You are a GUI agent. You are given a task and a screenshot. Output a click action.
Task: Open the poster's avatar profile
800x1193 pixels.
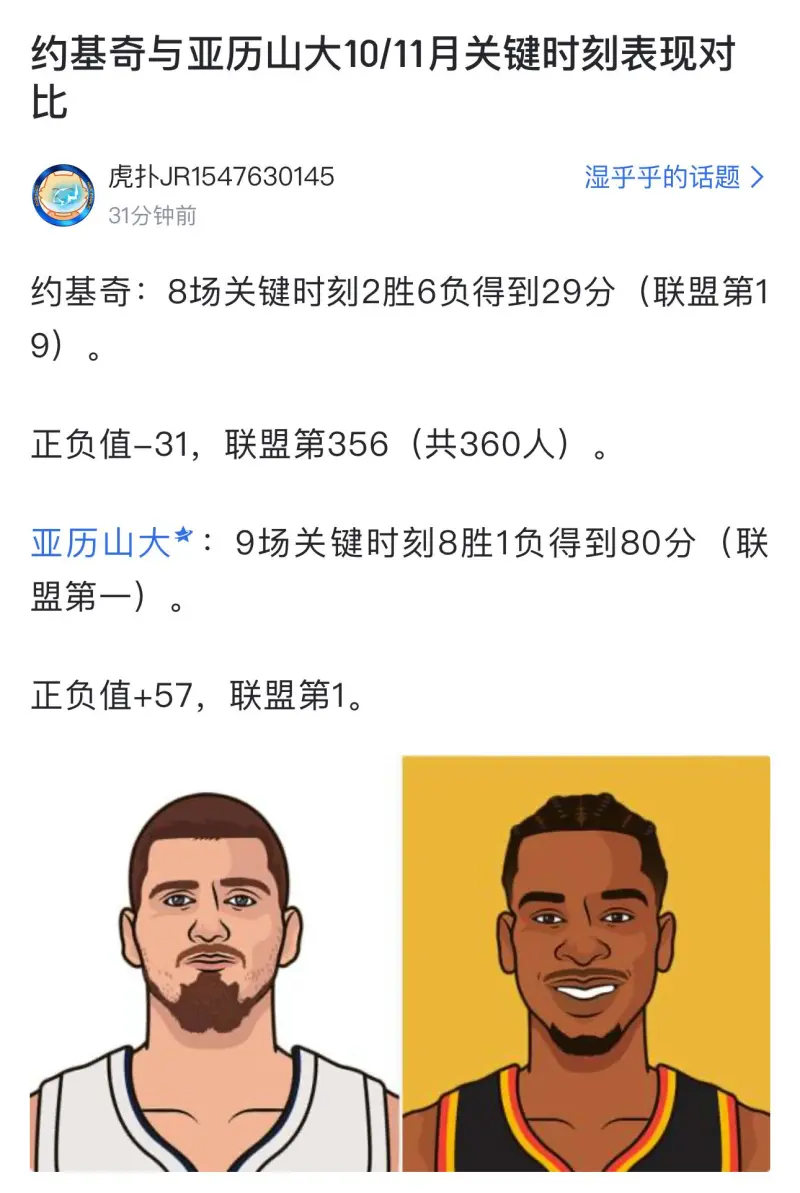(63, 195)
